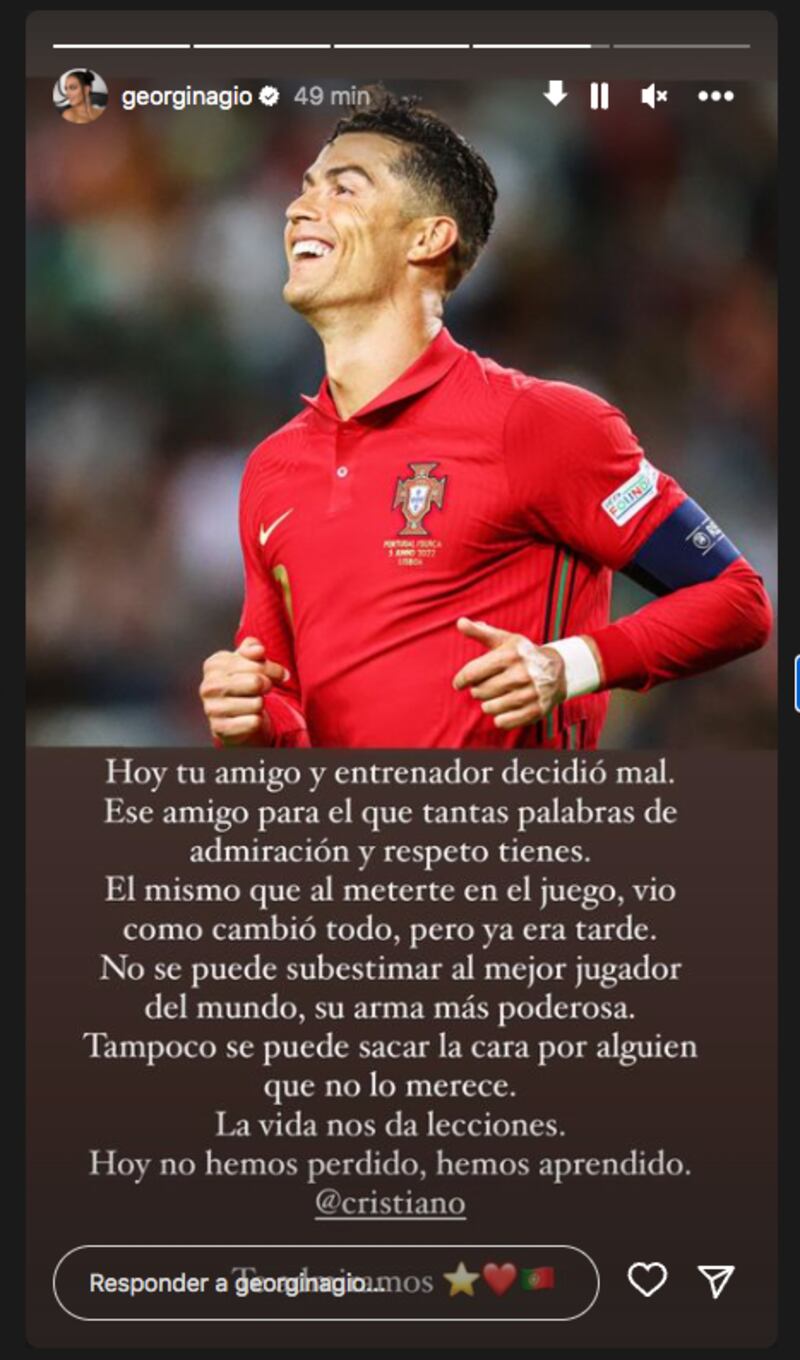The width and height of the screenshot is (800, 1360).
Task: Tap the download arrow icon
Action: click(554, 95)
